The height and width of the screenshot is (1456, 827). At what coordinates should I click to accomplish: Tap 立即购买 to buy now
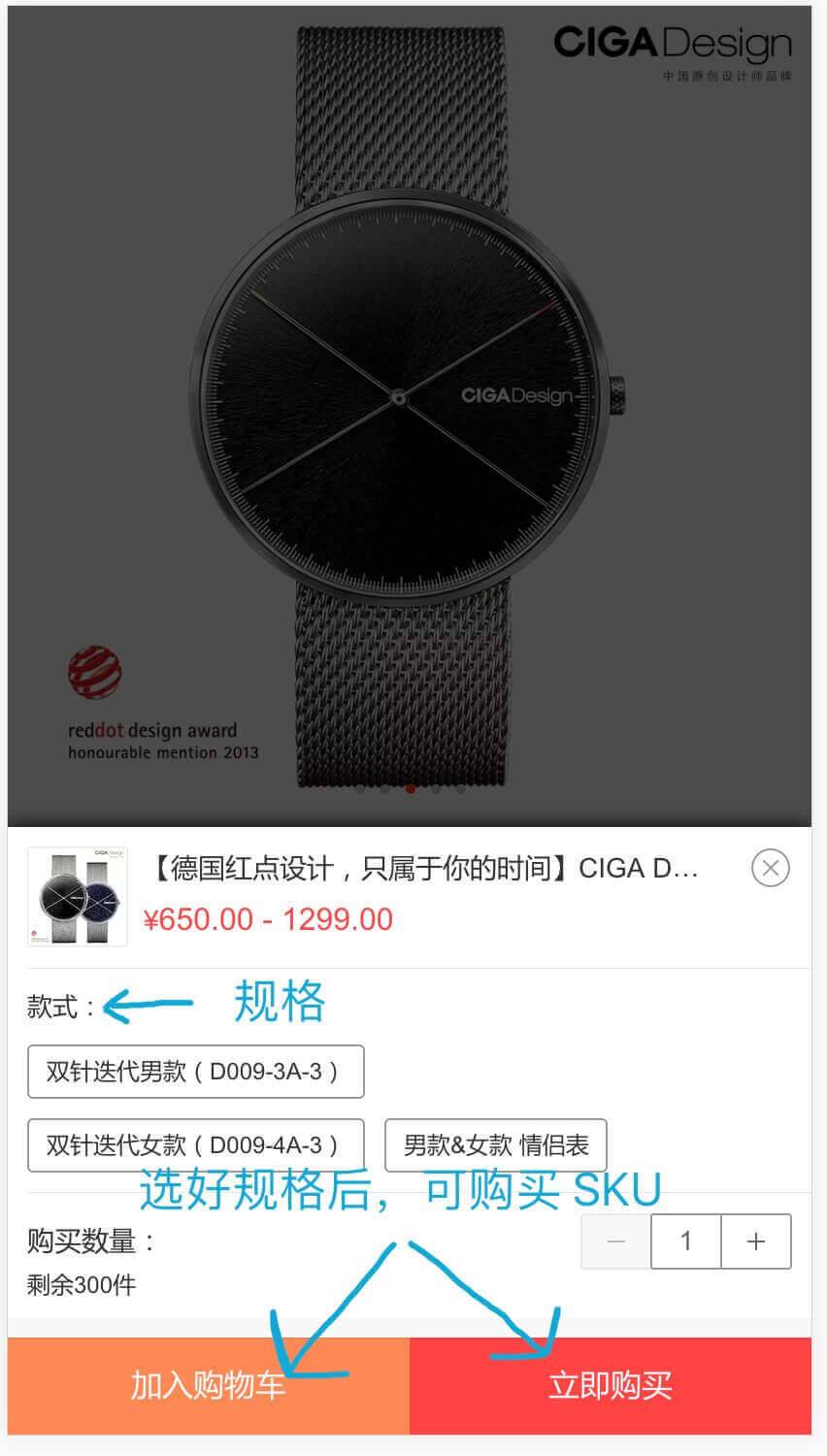pos(610,1385)
